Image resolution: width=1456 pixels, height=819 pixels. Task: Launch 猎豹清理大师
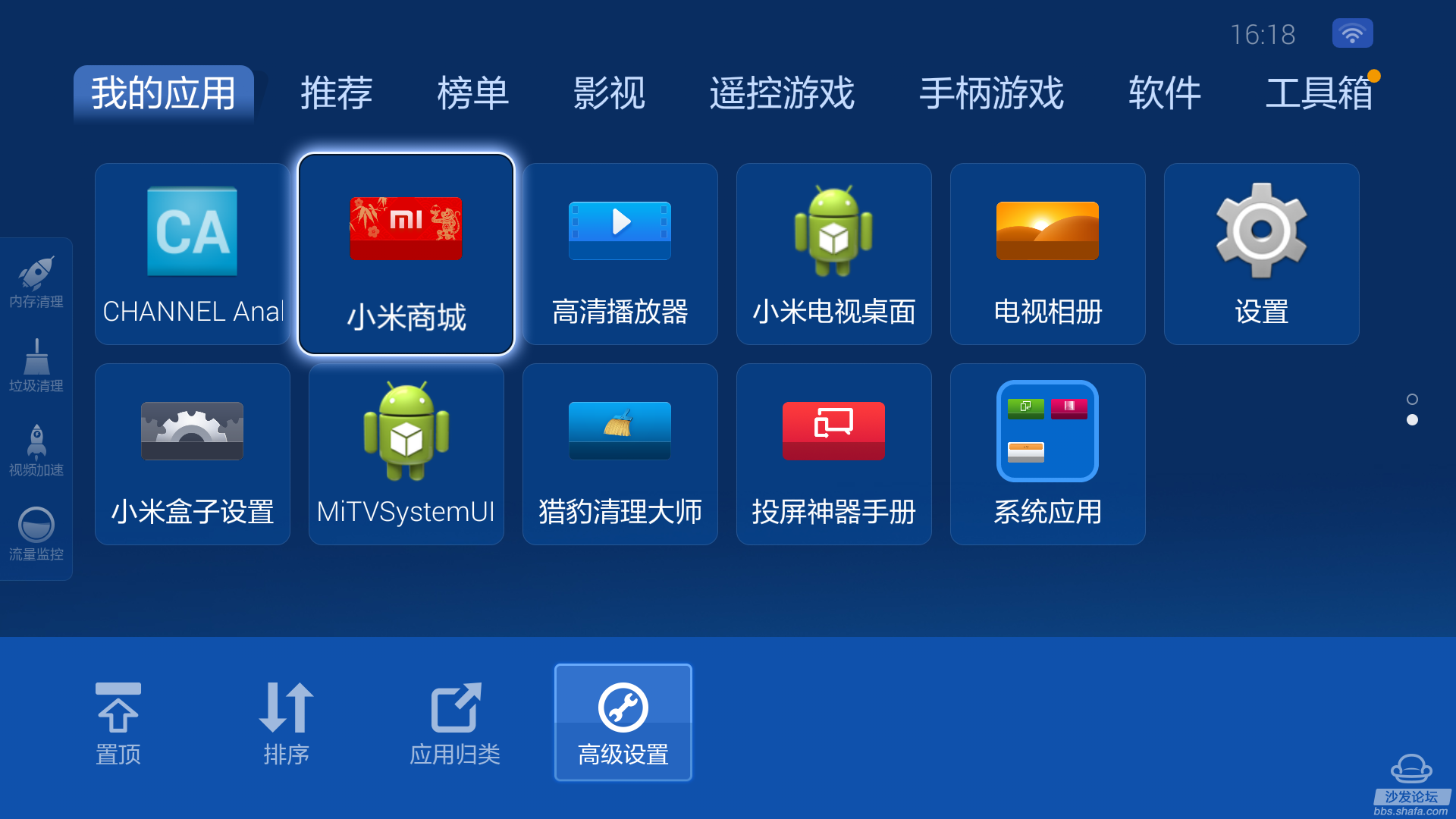620,453
